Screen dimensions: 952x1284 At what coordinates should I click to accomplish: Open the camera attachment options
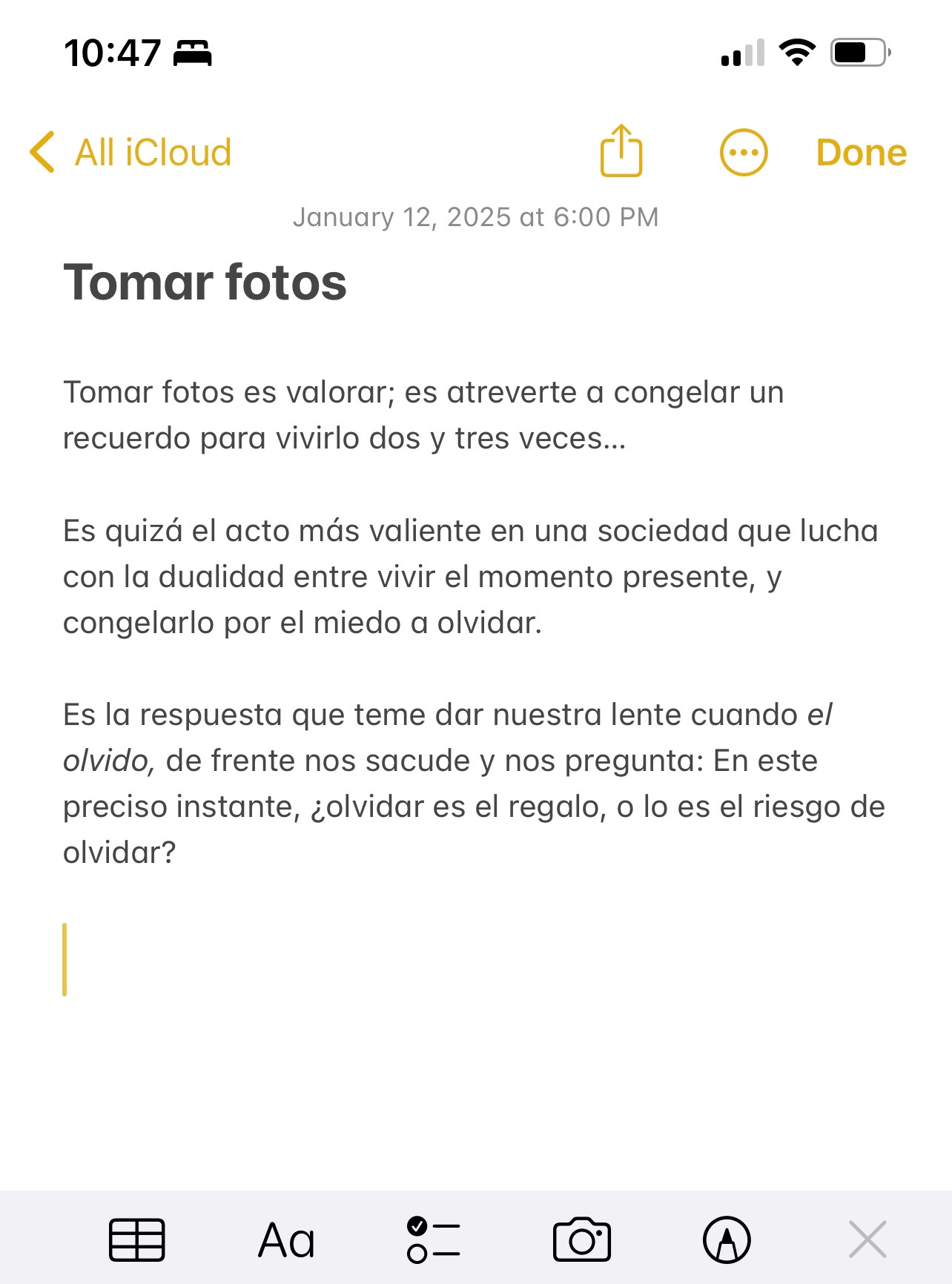point(582,1240)
